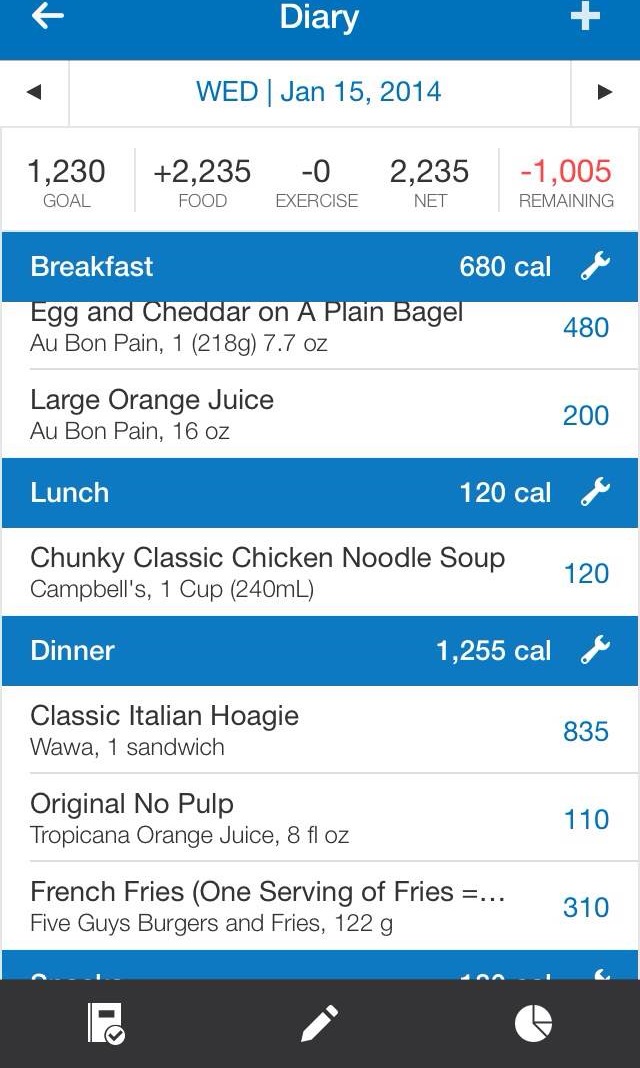Open Breakfast meal tools wrench
The height and width of the screenshot is (1068, 640).
tap(595, 267)
